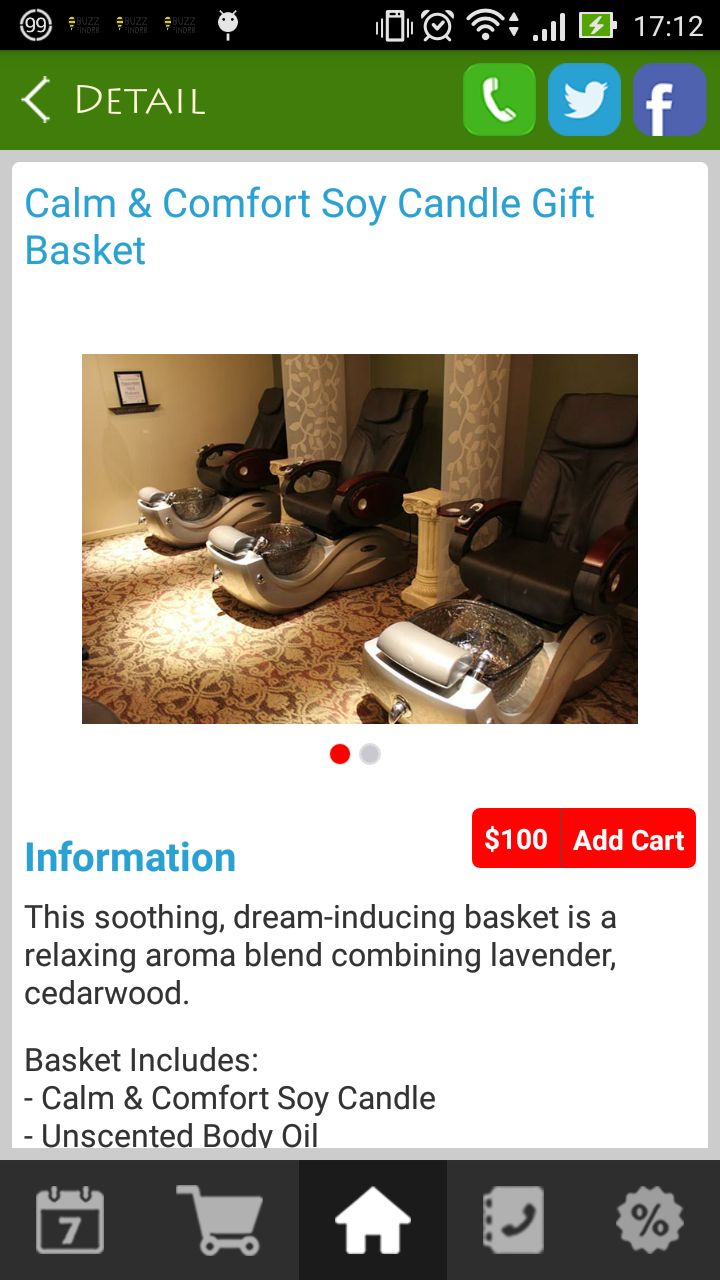Tap Add Cart for the gift basket
The image size is (720, 1280).
628,839
